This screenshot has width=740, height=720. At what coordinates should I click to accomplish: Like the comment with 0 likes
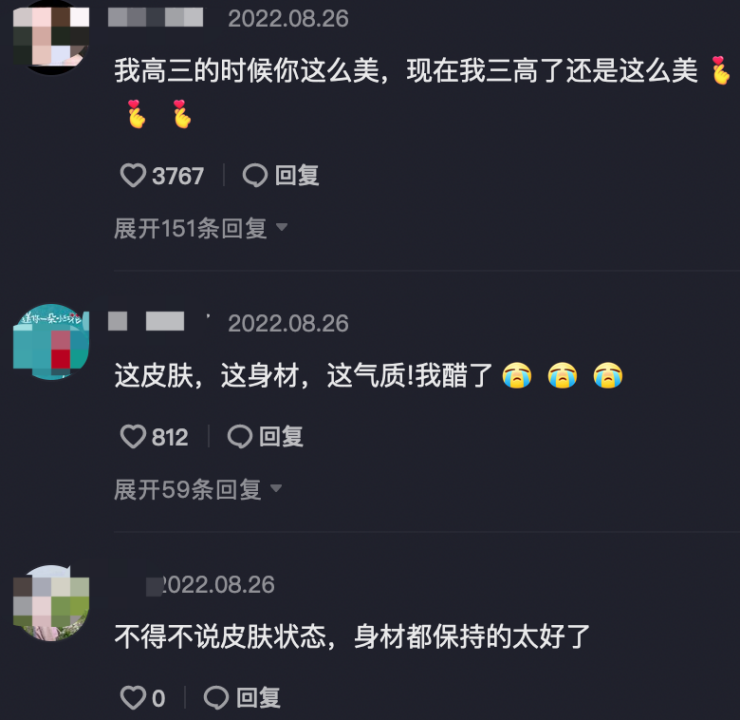point(133,697)
